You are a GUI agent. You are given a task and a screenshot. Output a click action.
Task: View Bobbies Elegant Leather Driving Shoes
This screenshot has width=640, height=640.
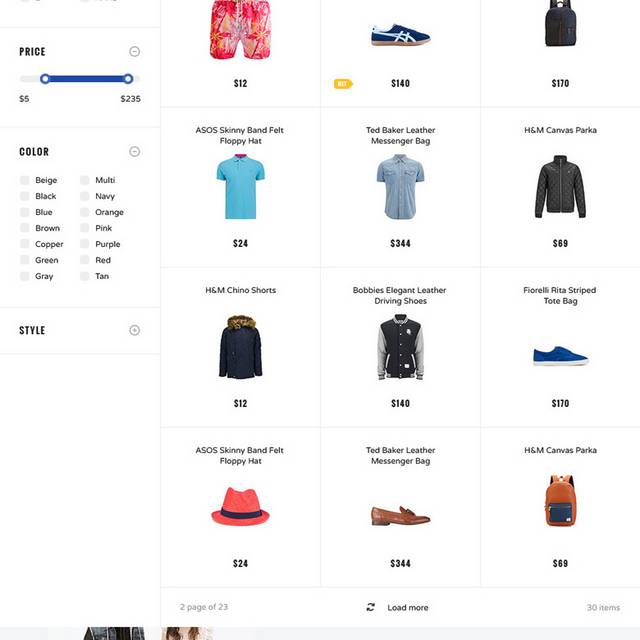pyautogui.click(x=400, y=346)
